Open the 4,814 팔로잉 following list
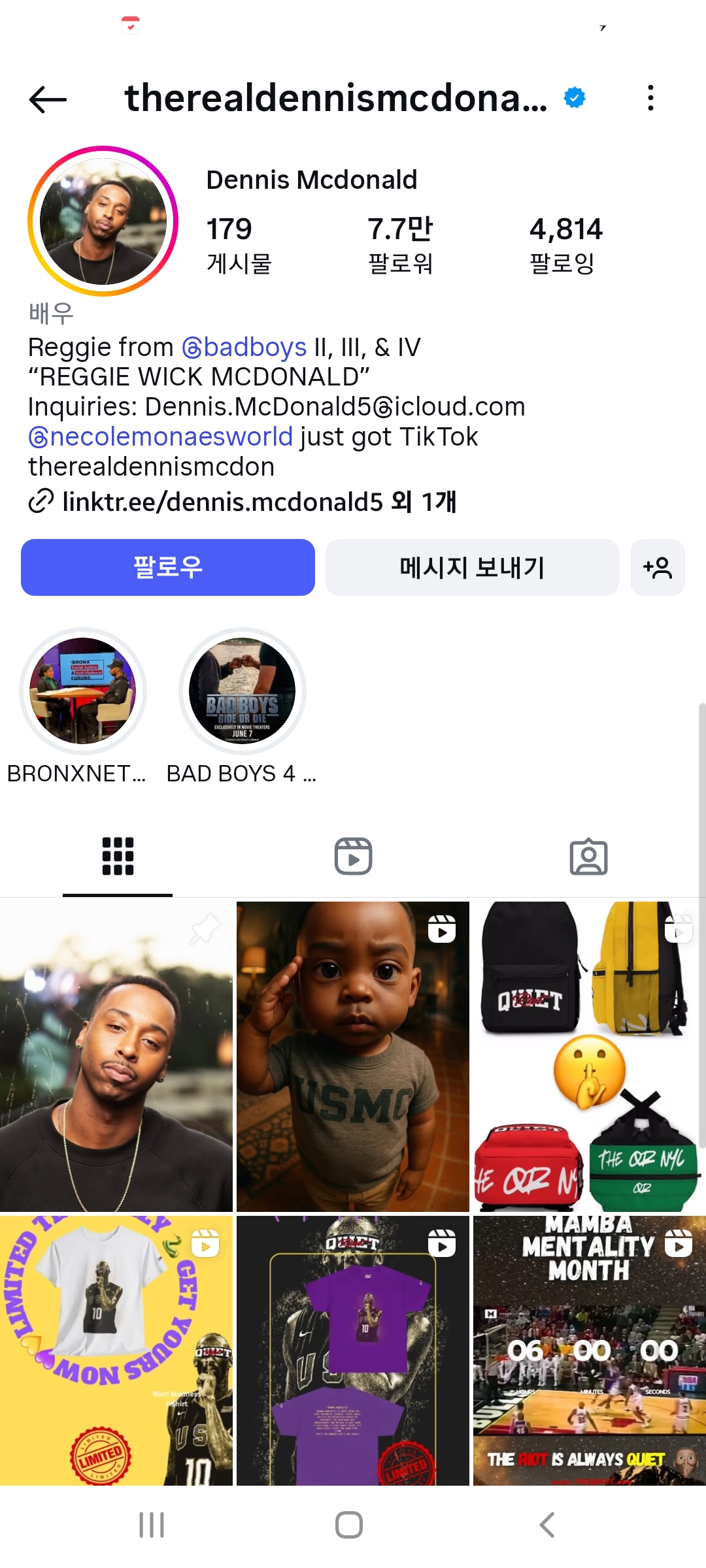The image size is (706, 1568). (x=565, y=245)
